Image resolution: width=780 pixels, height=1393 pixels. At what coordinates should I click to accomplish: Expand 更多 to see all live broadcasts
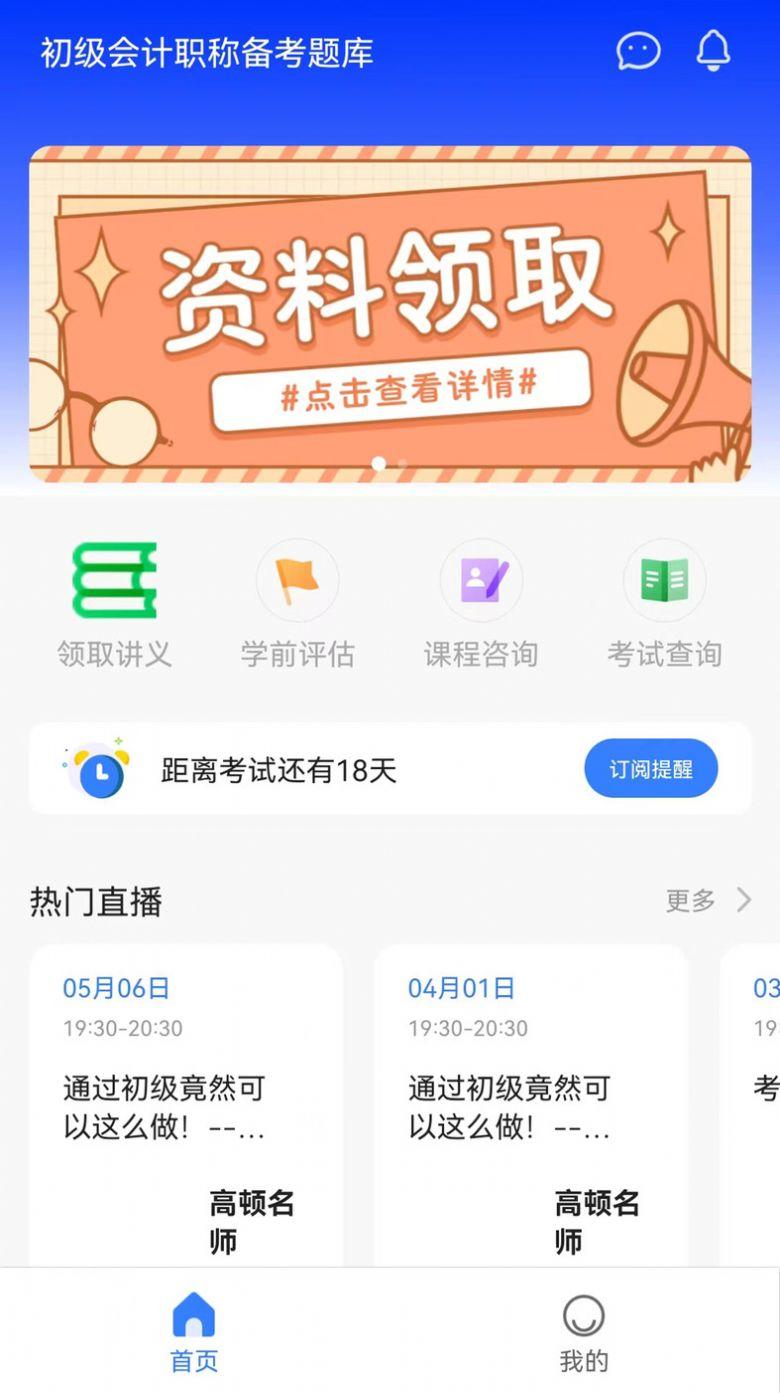pyautogui.click(x=688, y=901)
